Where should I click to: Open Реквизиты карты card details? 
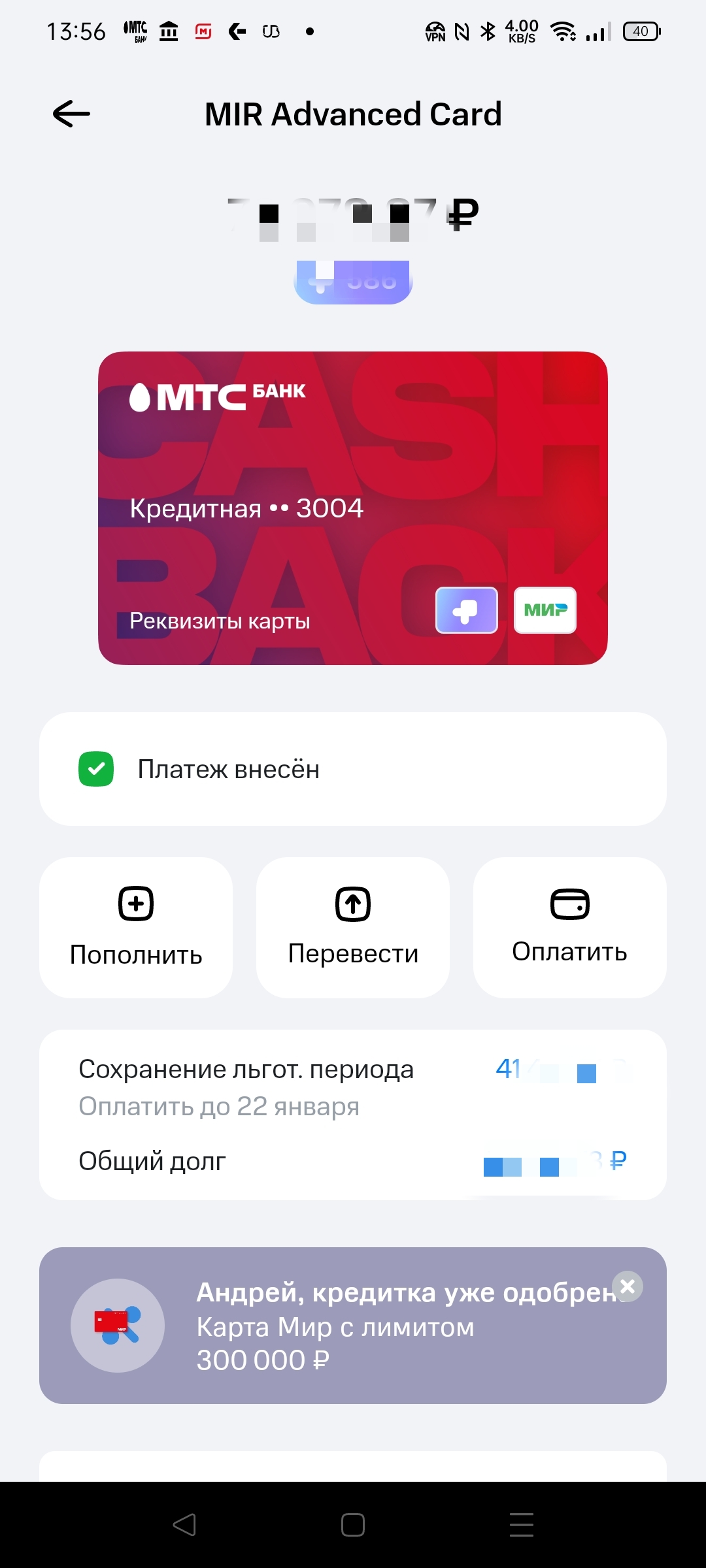(x=220, y=621)
